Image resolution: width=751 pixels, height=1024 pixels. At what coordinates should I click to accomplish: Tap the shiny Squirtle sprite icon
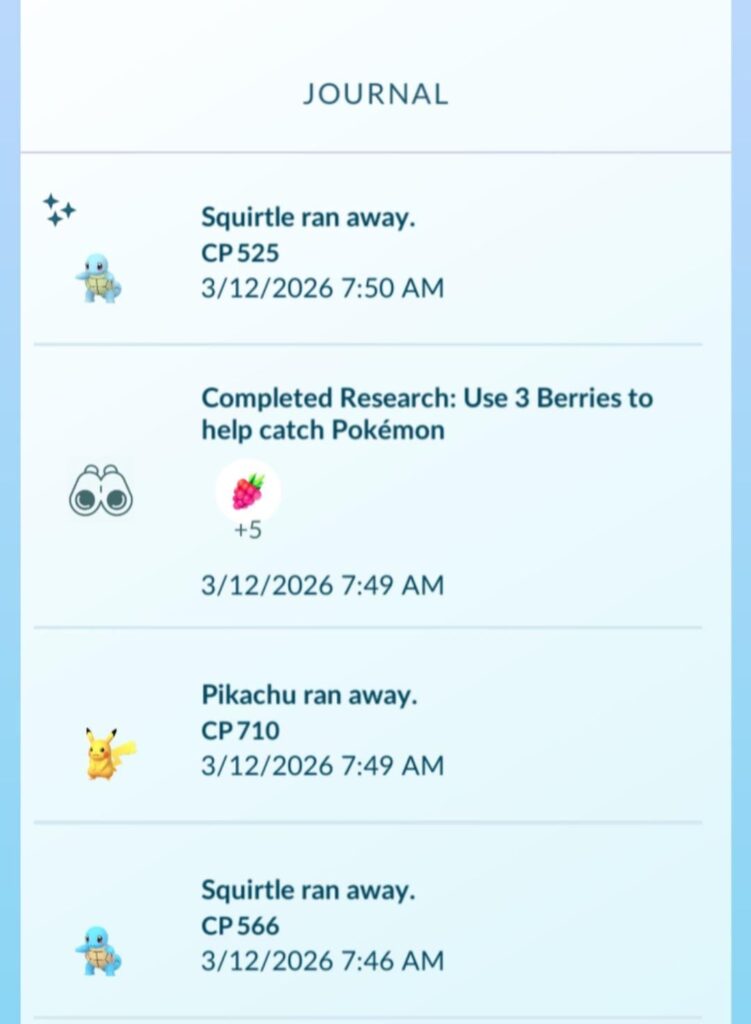[97, 276]
